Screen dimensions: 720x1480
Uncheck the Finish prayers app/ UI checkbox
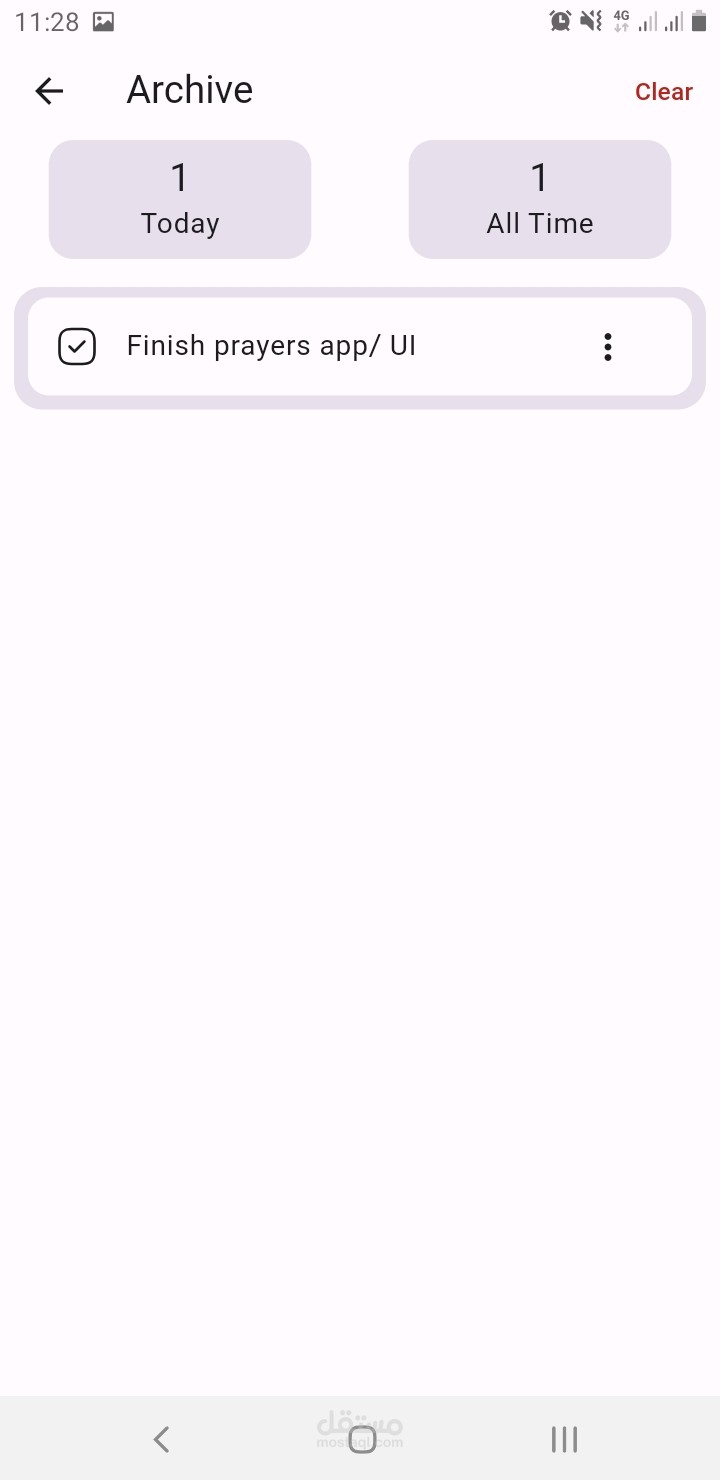click(77, 347)
